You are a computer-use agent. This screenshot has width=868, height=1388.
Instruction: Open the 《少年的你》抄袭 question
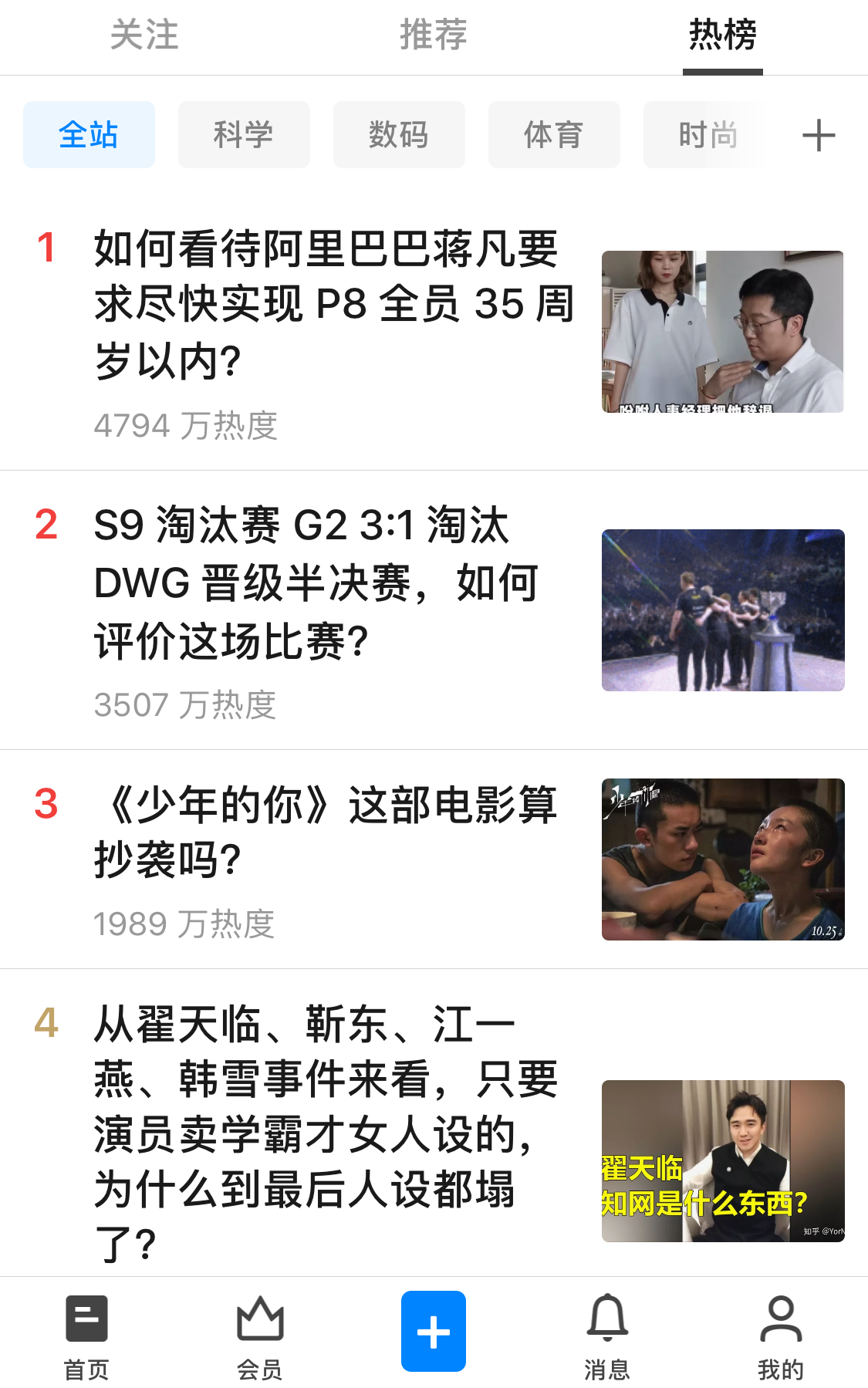(324, 832)
